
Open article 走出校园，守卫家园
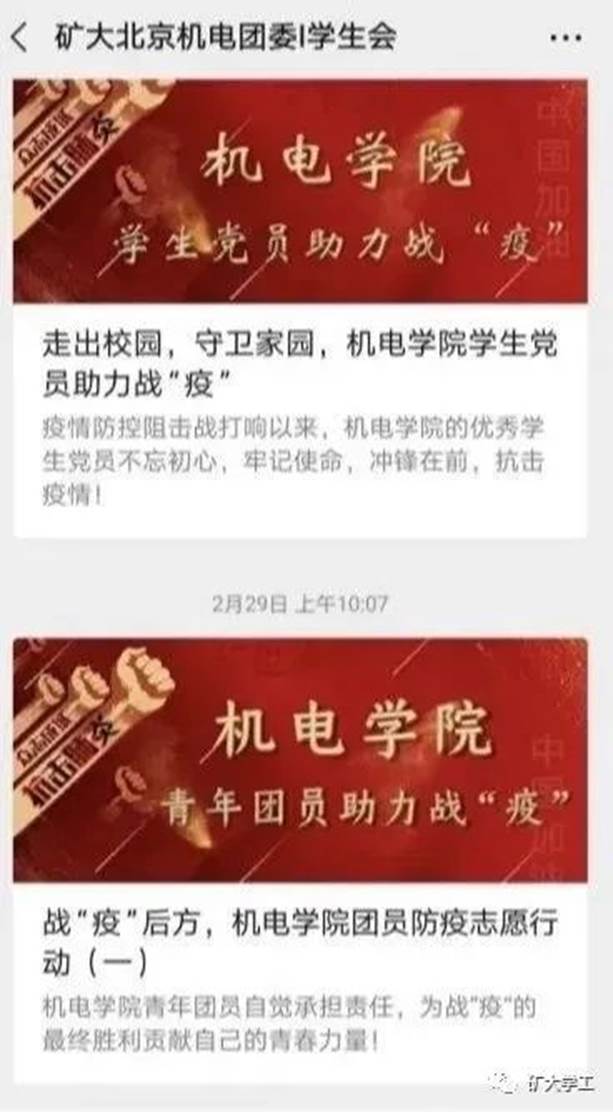(x=298, y=364)
